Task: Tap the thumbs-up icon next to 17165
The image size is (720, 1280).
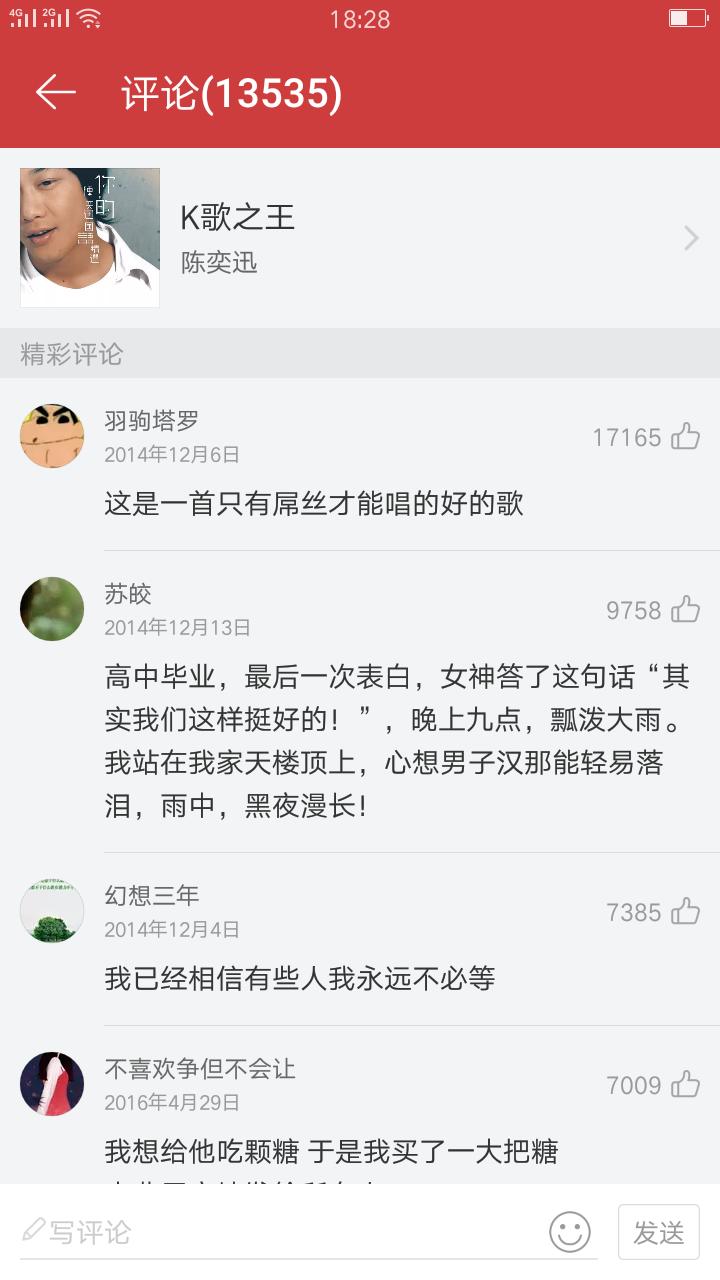Action: point(687,437)
